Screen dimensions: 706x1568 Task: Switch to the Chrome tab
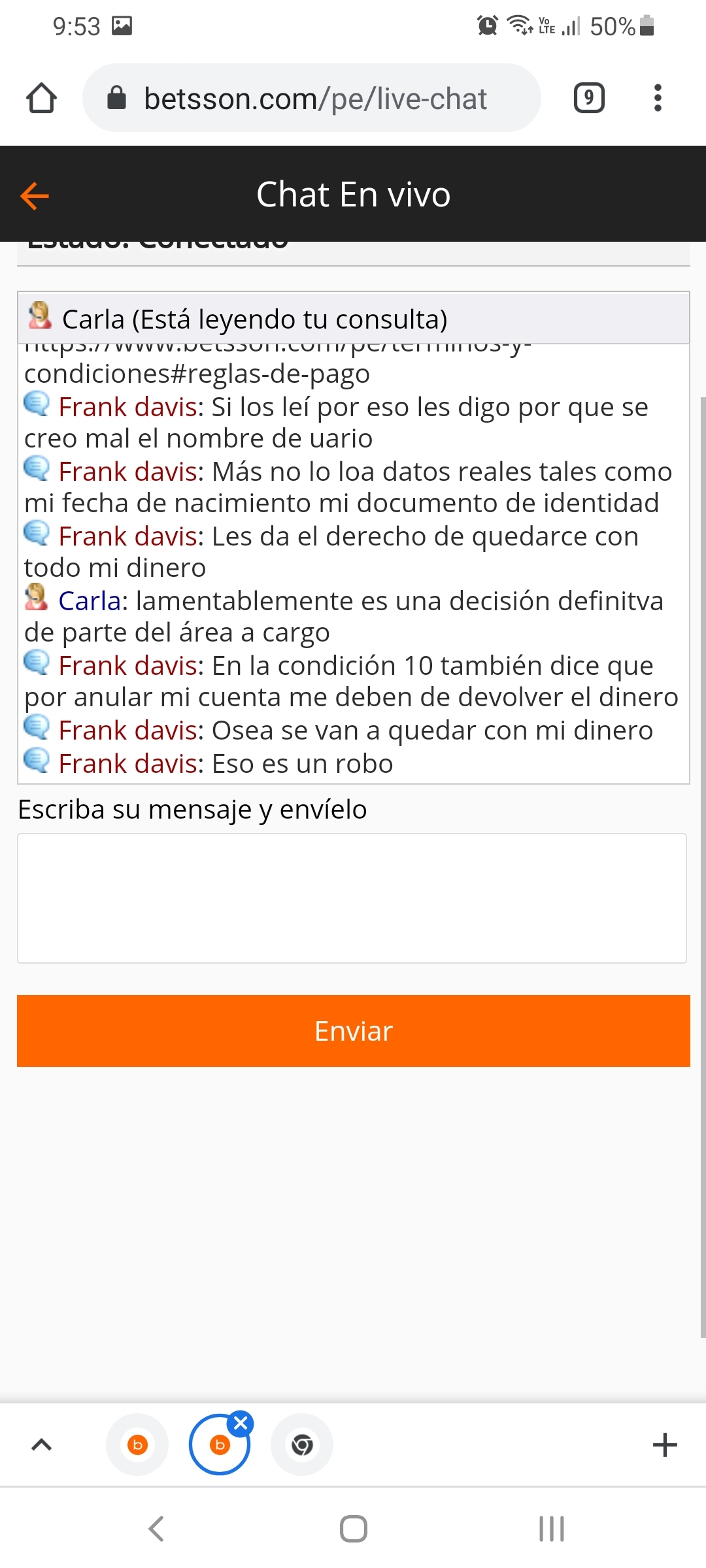pyautogui.click(x=302, y=1445)
